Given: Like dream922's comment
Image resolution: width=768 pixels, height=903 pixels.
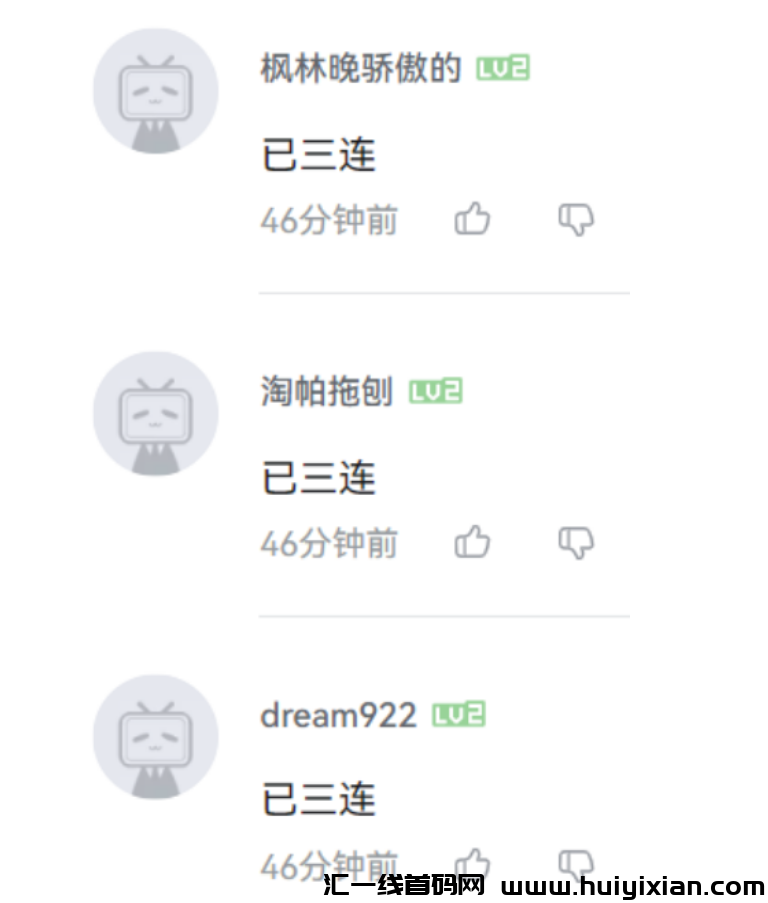Looking at the screenshot, I should pos(473,862).
